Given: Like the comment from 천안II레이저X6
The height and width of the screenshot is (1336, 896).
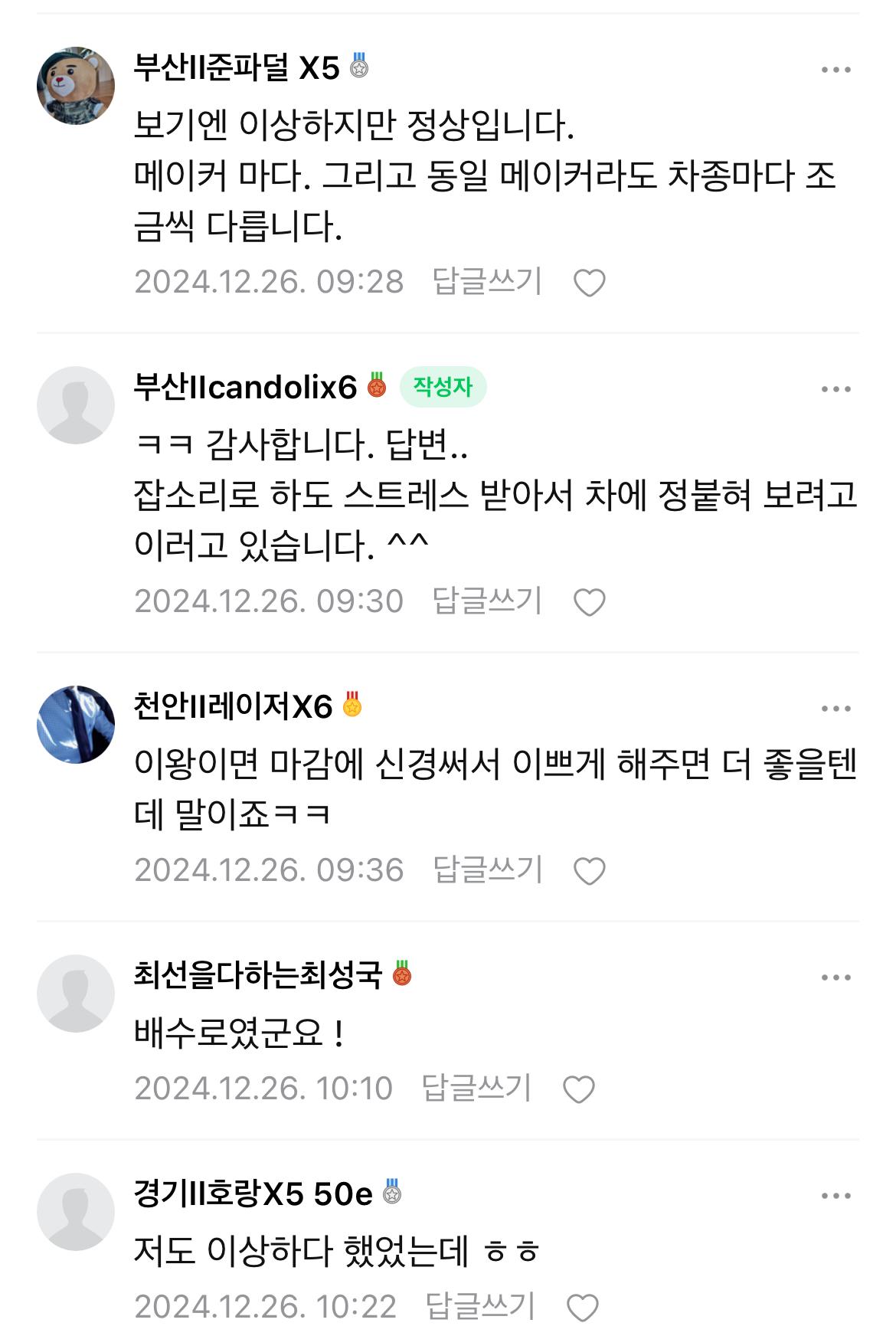Looking at the screenshot, I should (x=590, y=872).
